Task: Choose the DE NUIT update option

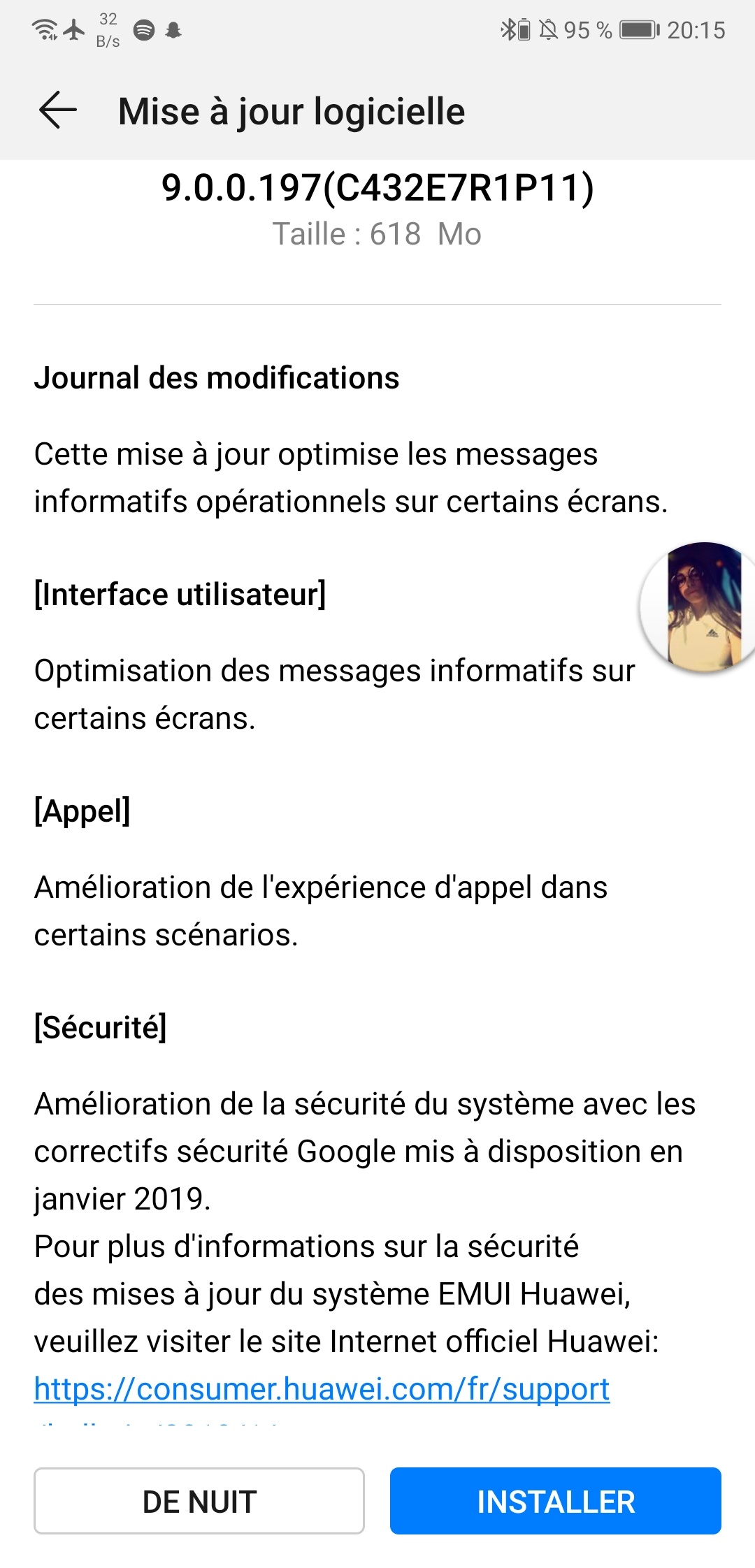Action: click(199, 1501)
